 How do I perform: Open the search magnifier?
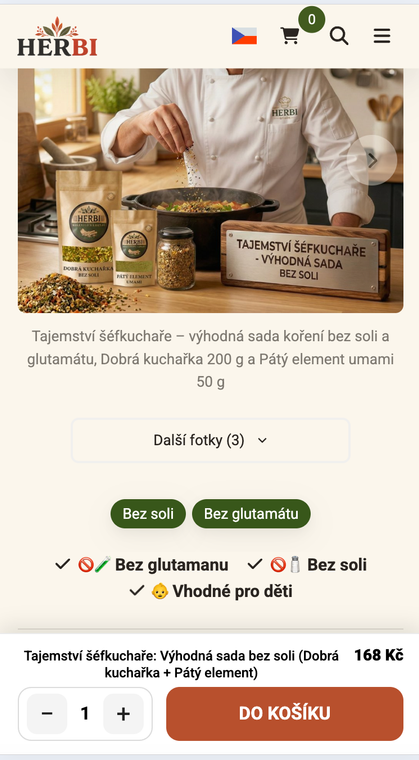339,36
